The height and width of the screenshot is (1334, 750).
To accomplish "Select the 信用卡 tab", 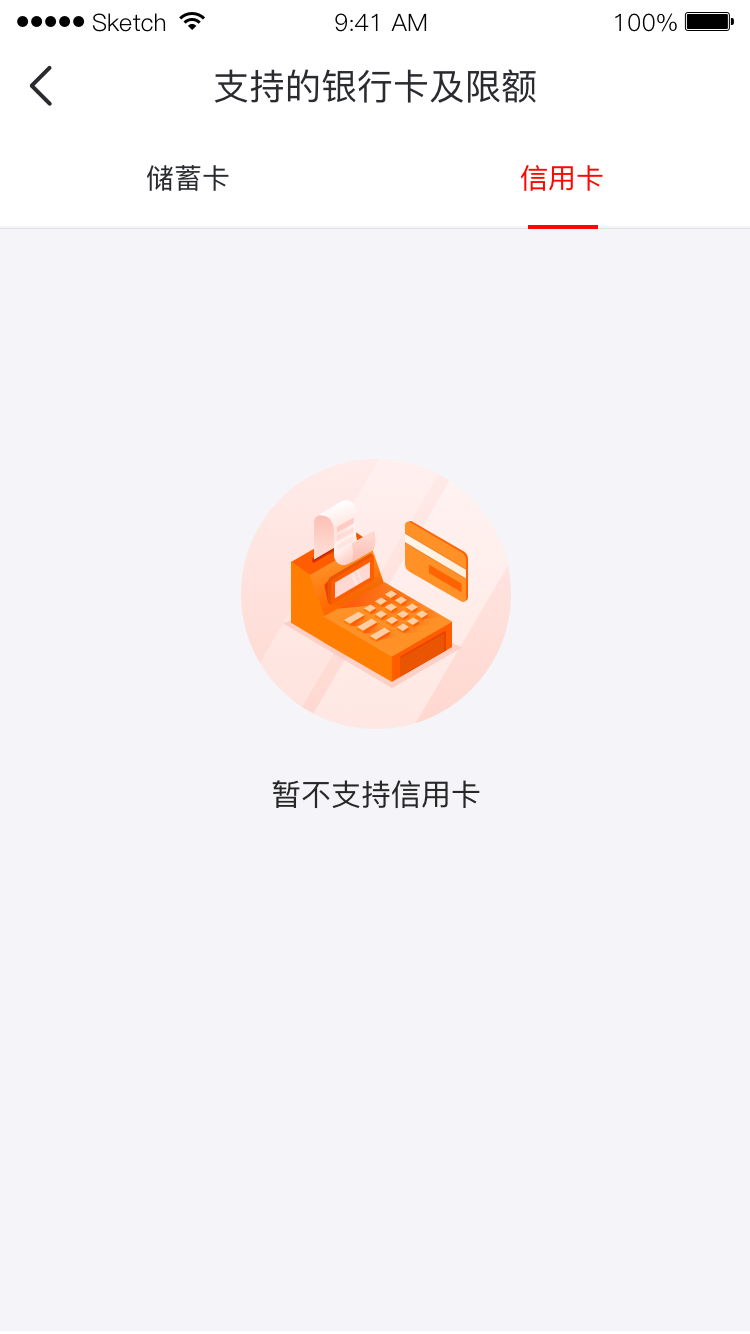I will pos(562,179).
